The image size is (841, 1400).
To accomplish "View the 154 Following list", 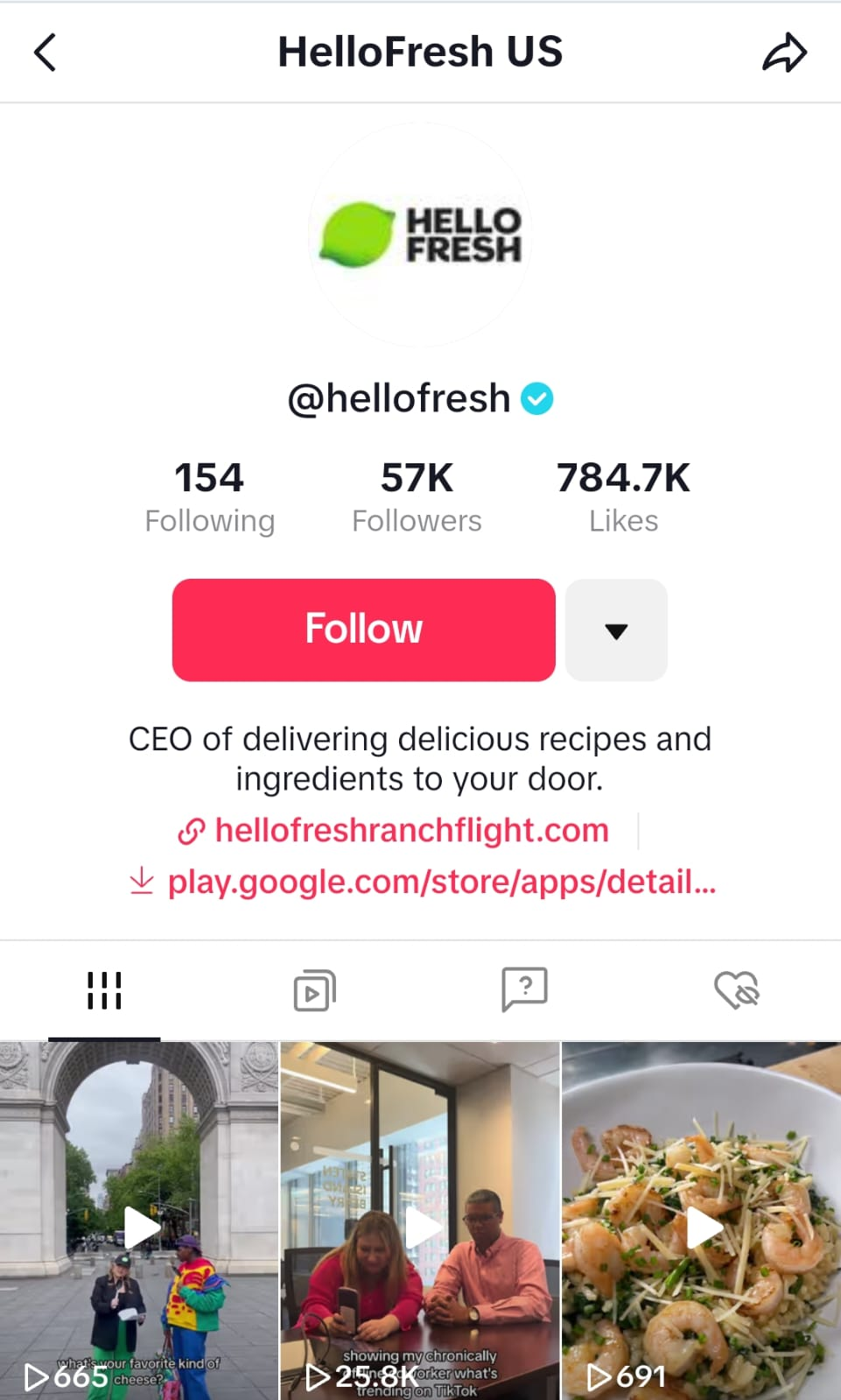I will pyautogui.click(x=209, y=497).
